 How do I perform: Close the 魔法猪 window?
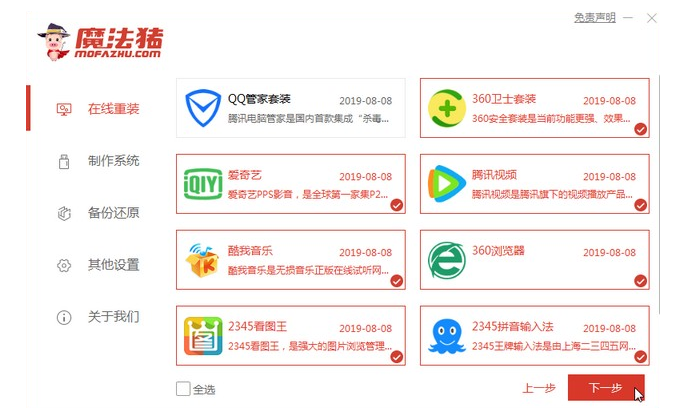[x=652, y=18]
